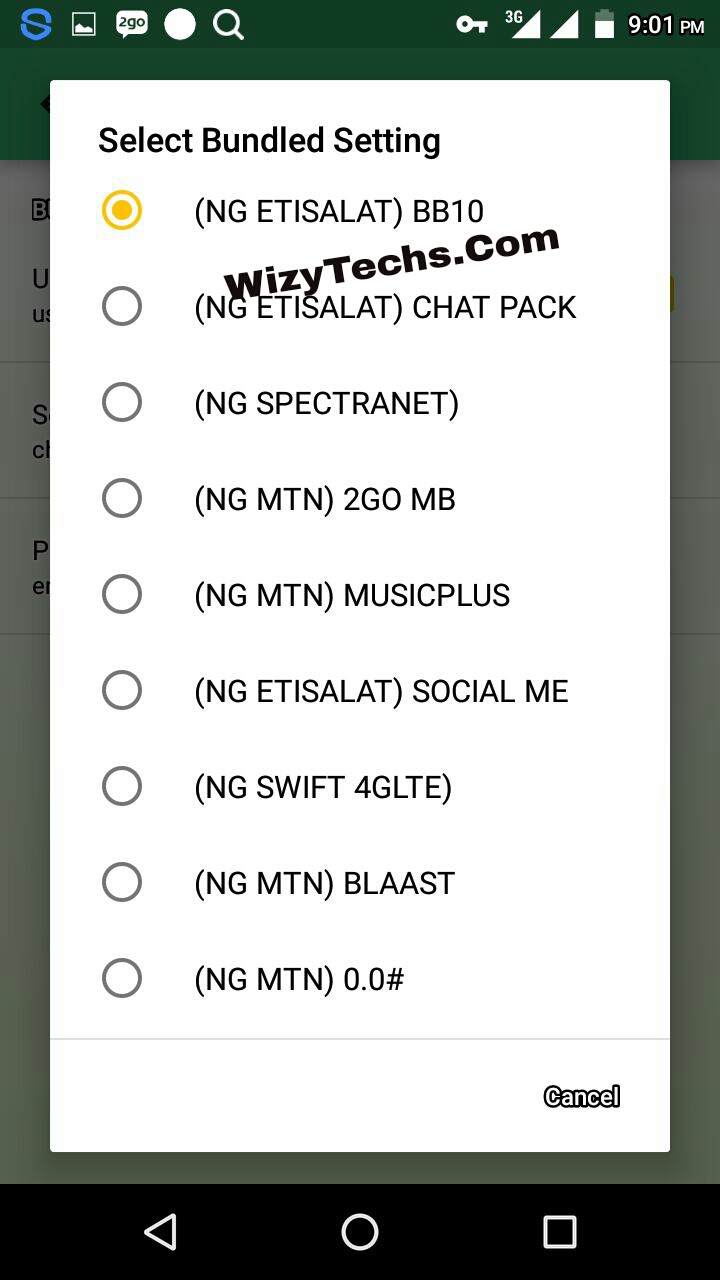
Task: Go to the home screen
Action: pos(360,1232)
